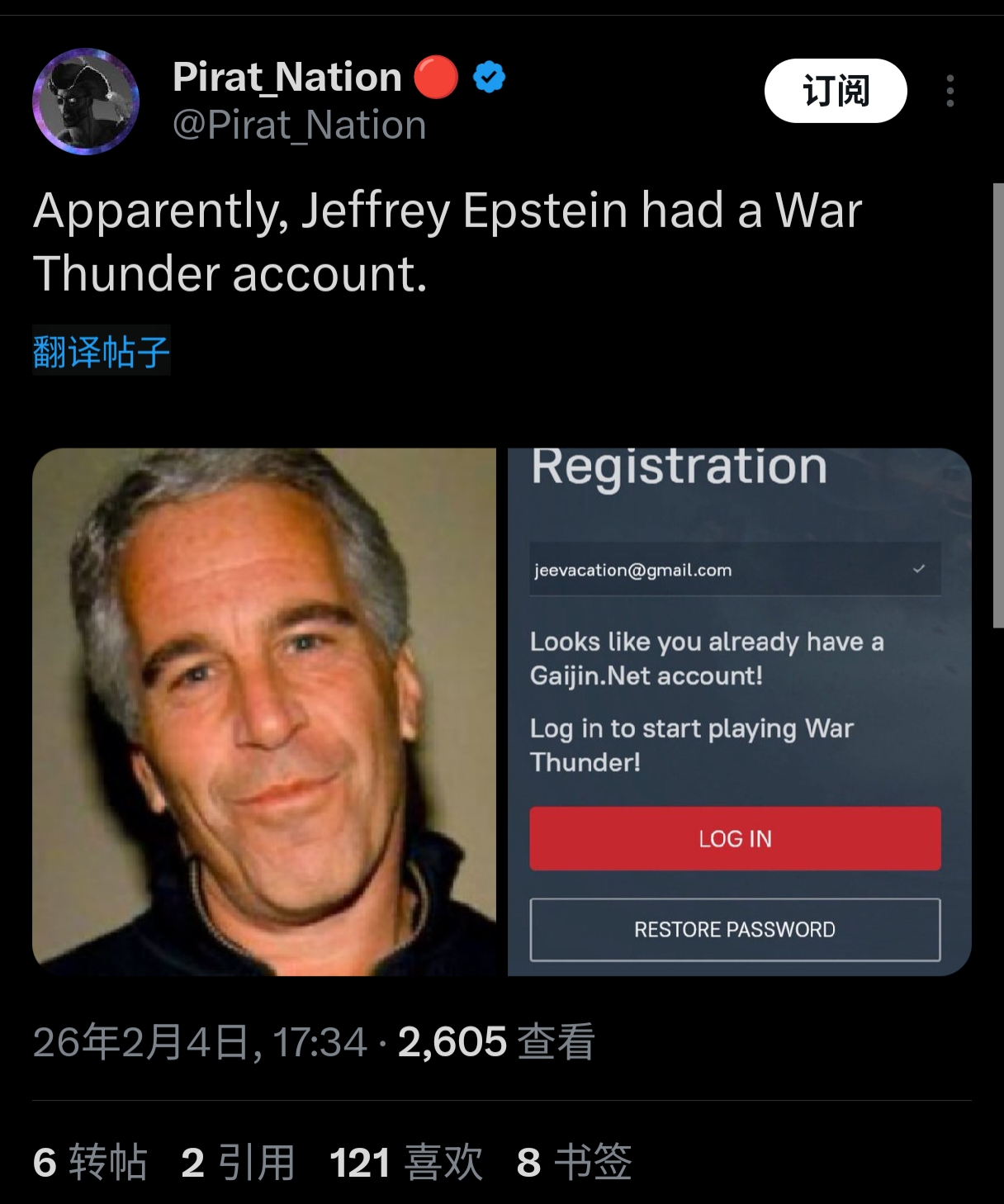This screenshot has height=1204, width=1004.
Task: Tap the 订阅 subscribe button
Action: (835, 91)
